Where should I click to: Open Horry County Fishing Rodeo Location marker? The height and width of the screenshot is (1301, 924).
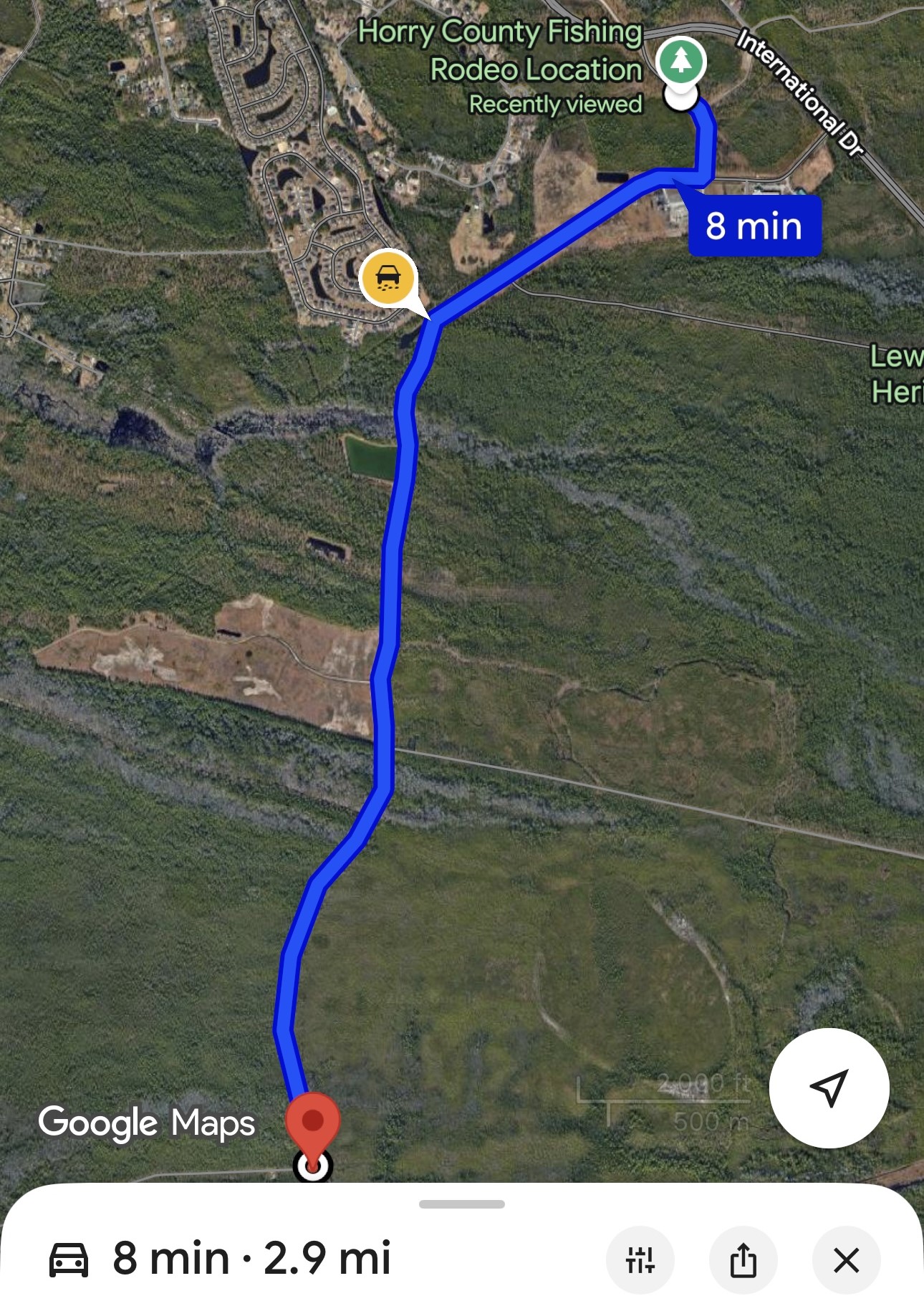pyautogui.click(x=681, y=60)
